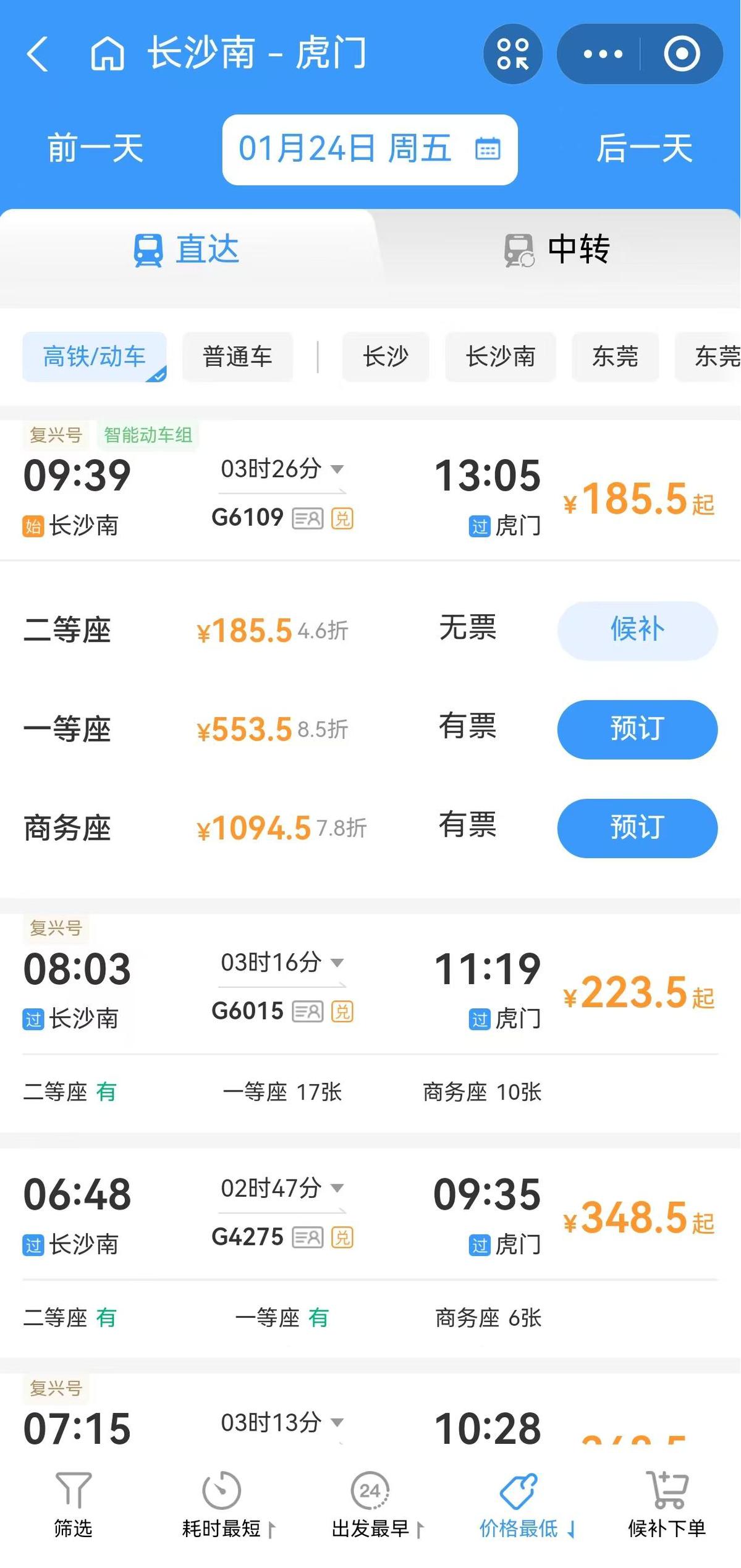Viewport: 741px width, 1568px height.
Task: Open the 筛选 filter options
Action: [x=73, y=1505]
